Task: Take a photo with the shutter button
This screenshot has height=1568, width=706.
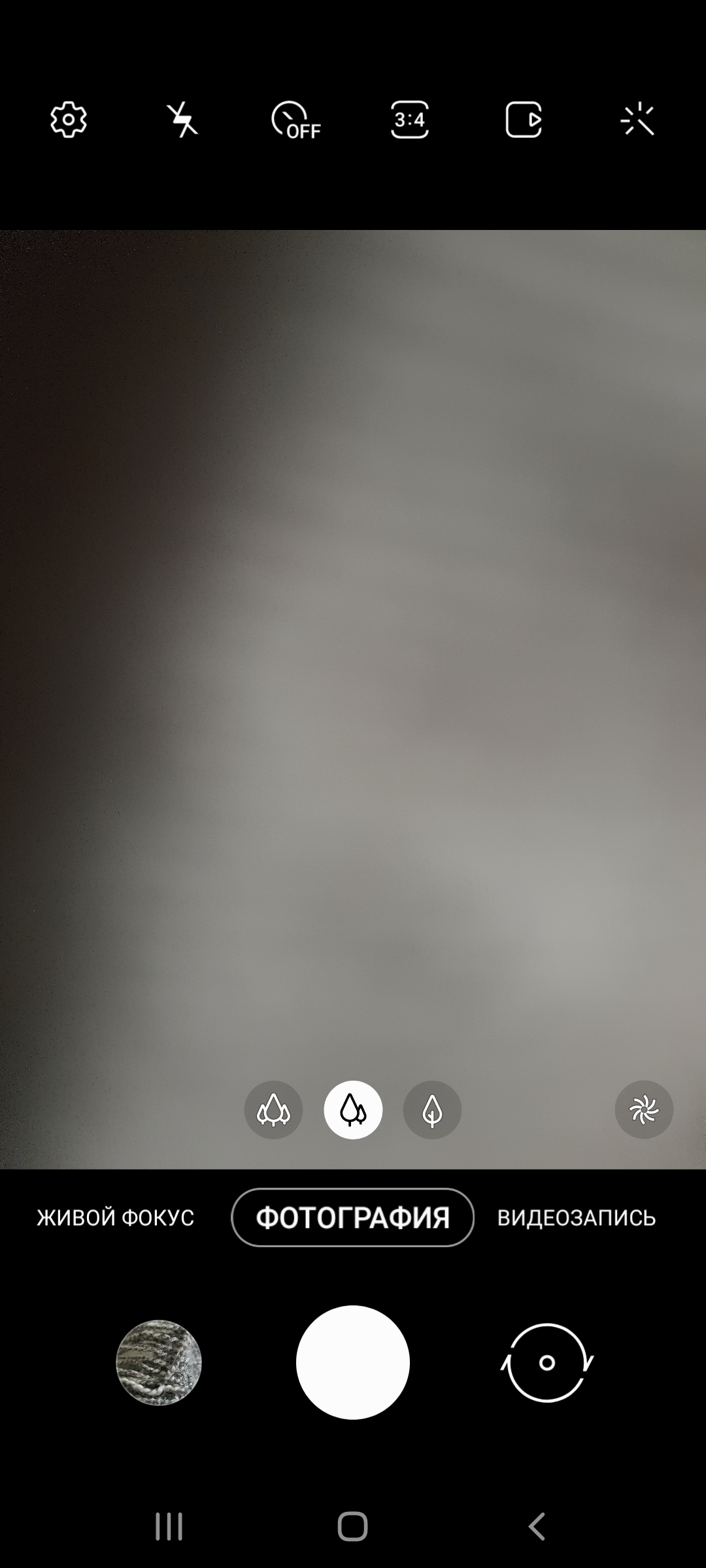Action: (353, 1363)
